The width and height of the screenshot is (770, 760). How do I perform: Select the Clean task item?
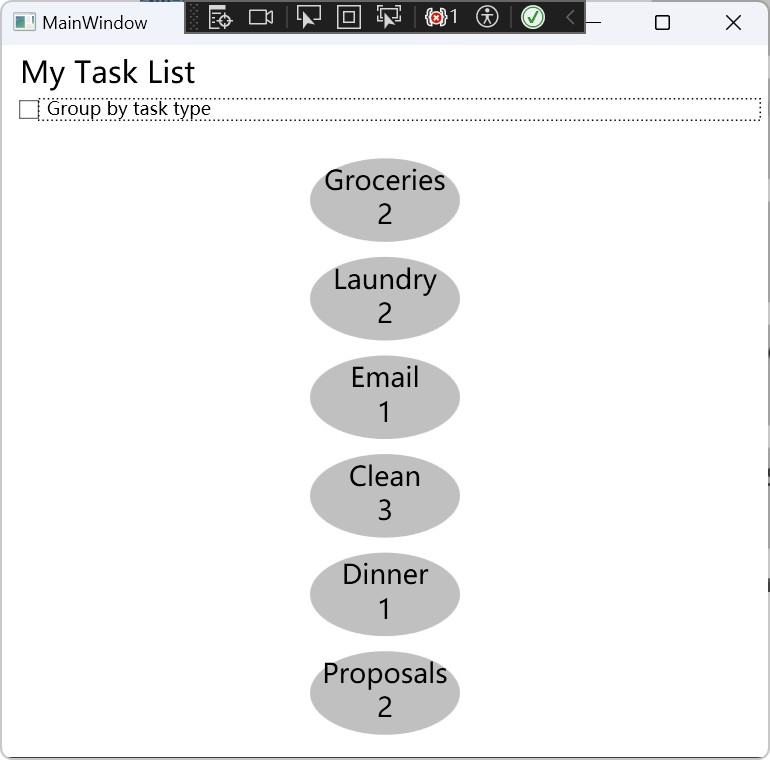coord(385,494)
